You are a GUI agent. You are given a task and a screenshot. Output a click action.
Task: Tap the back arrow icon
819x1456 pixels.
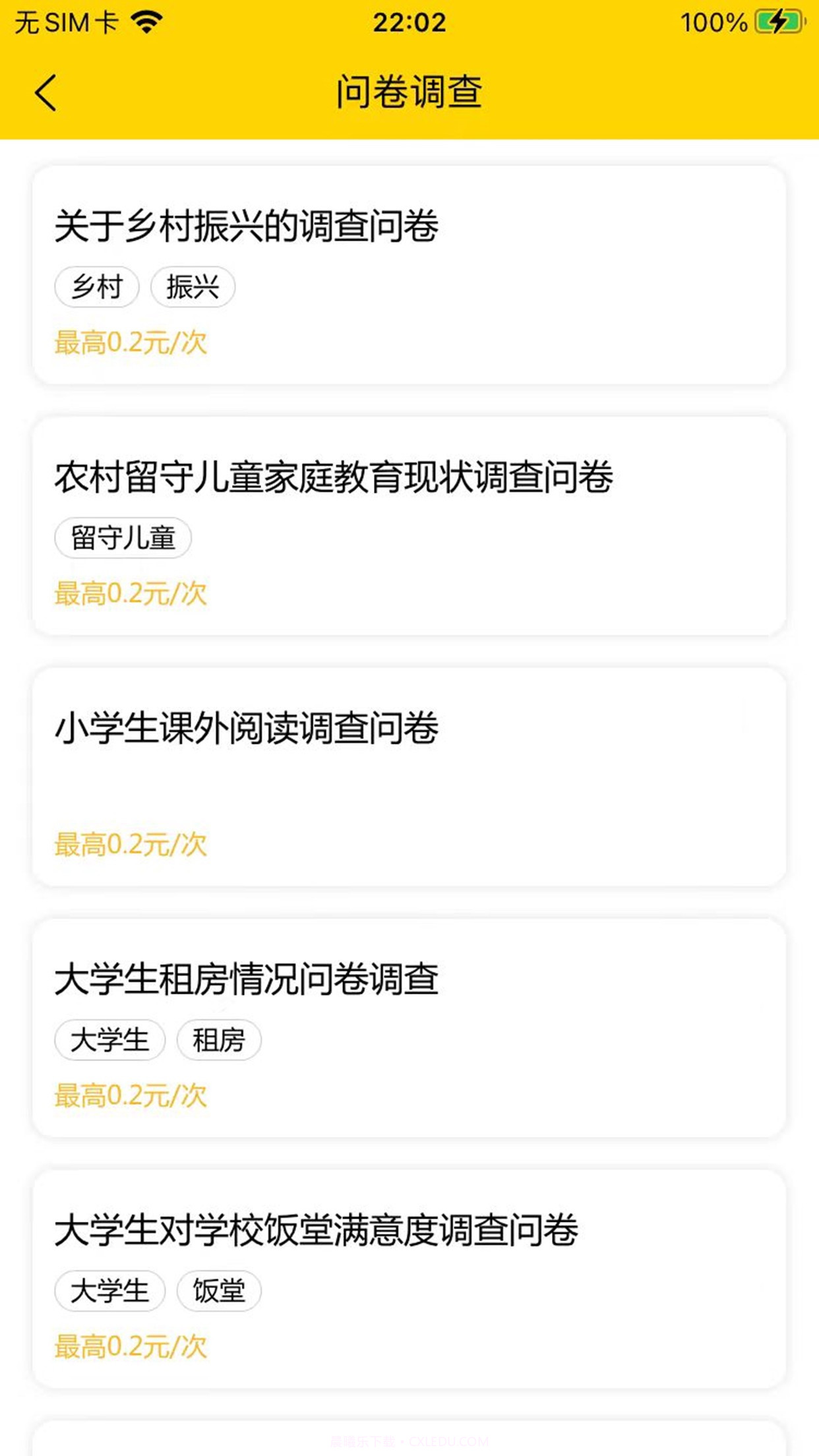[x=46, y=92]
